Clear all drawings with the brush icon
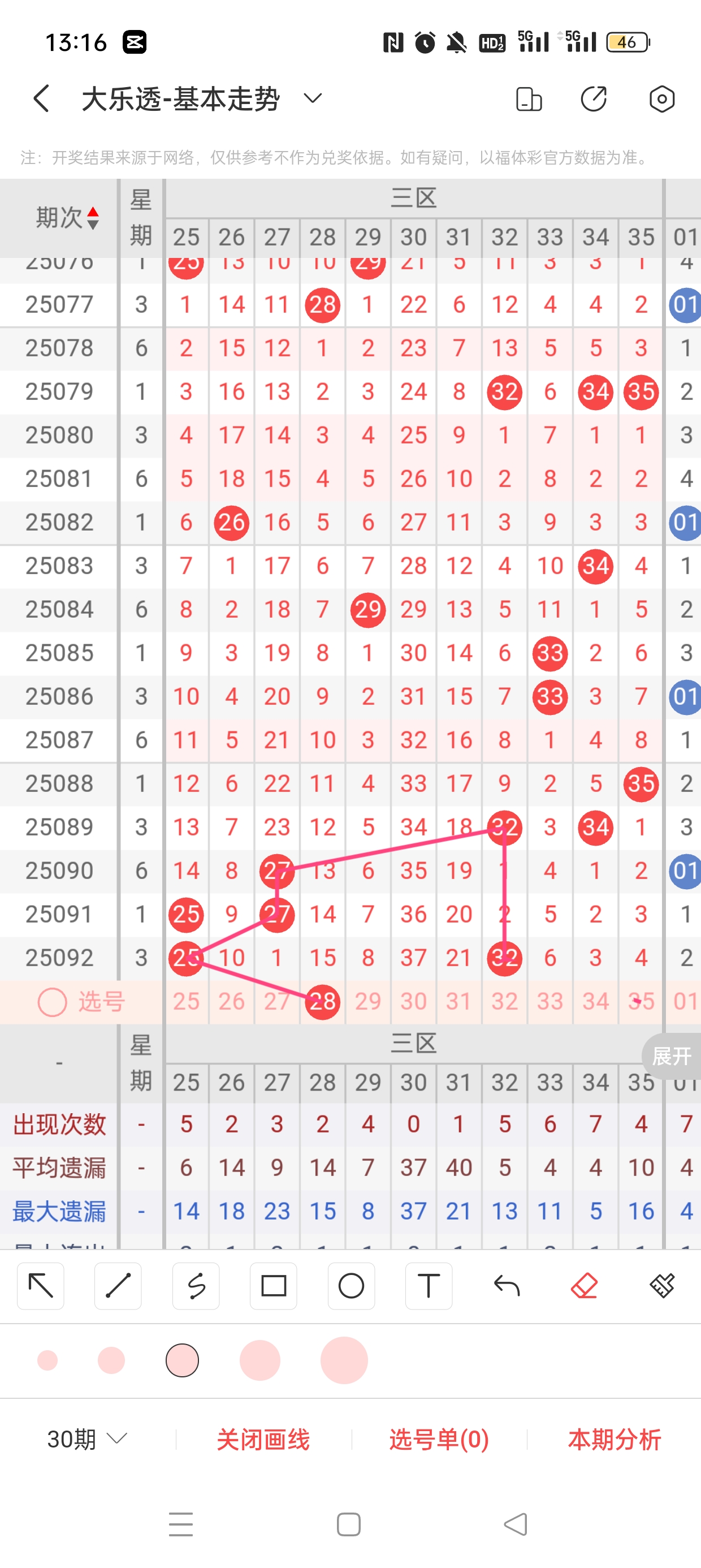The height and width of the screenshot is (1568, 701). pos(661,1286)
